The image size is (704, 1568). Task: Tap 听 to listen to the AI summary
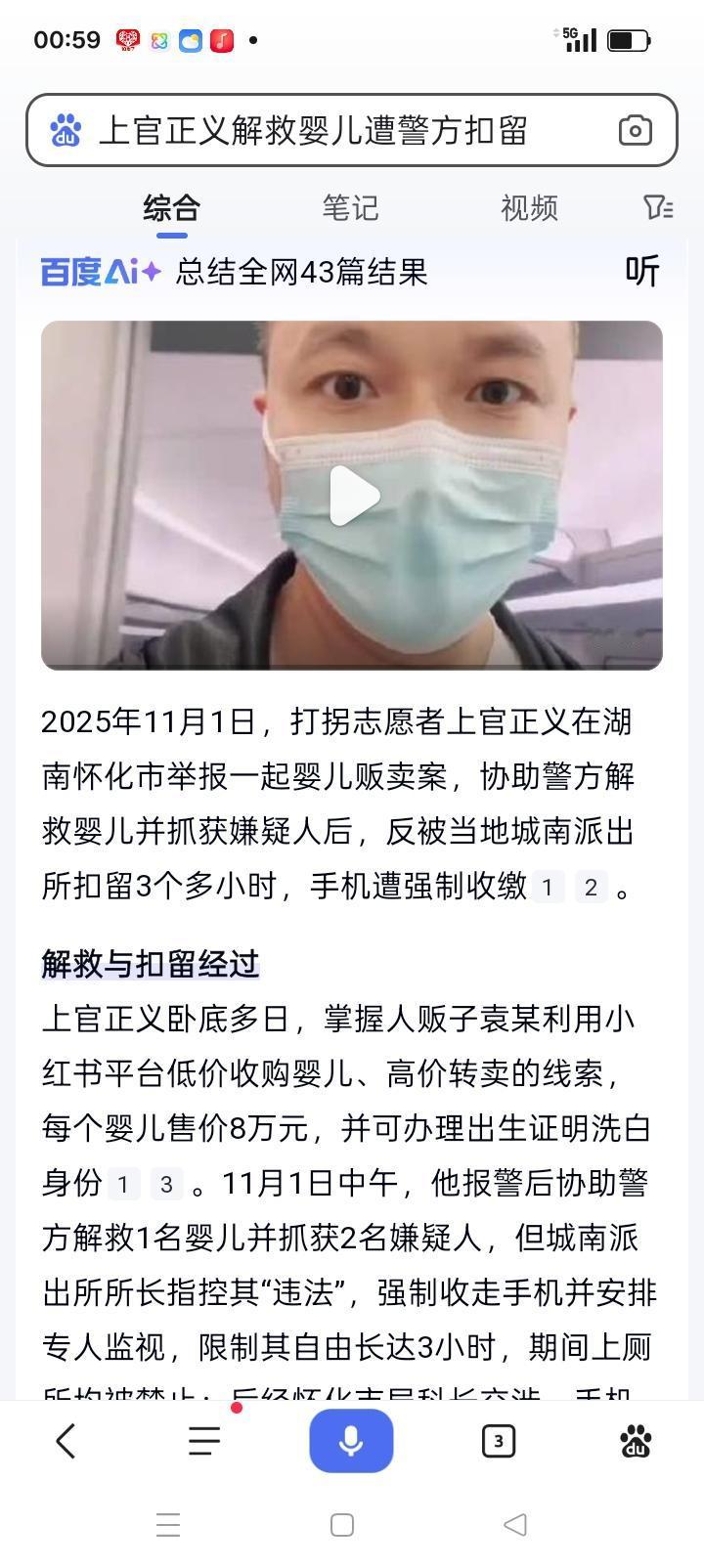point(642,272)
